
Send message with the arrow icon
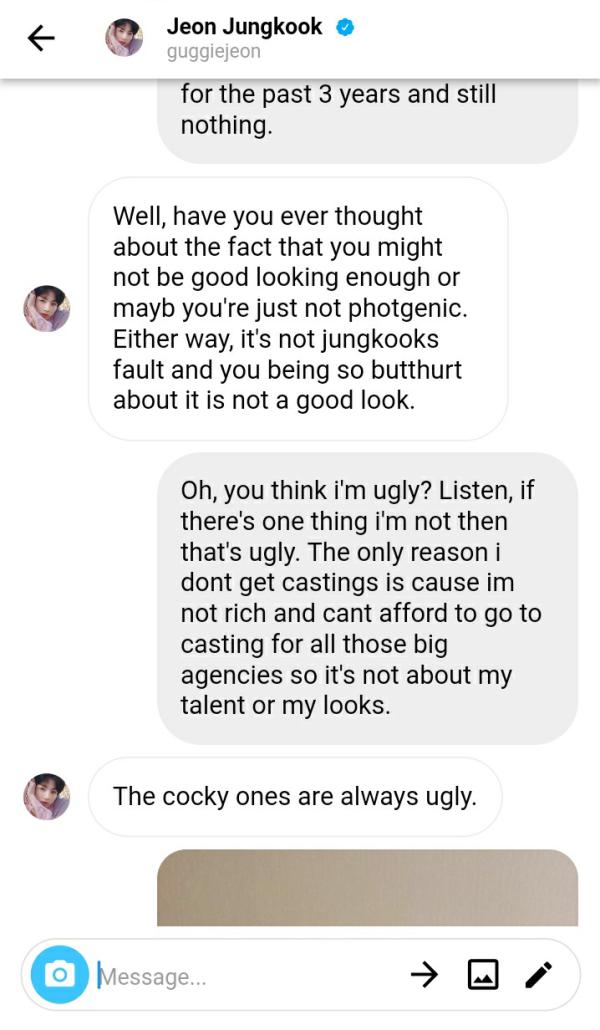425,974
